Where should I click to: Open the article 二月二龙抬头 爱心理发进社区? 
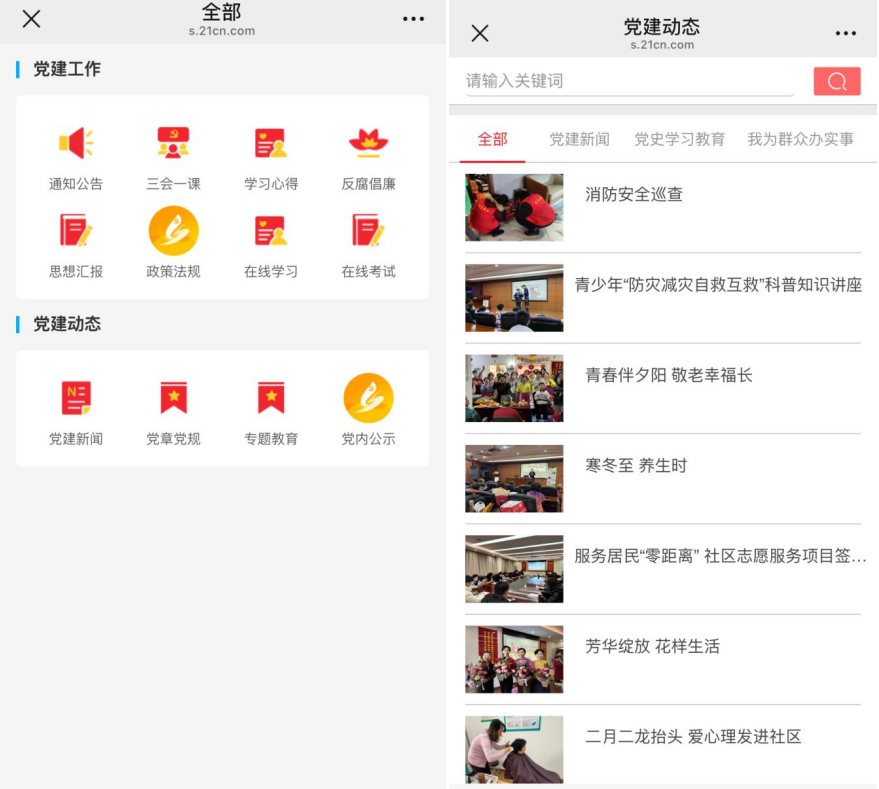(693, 737)
